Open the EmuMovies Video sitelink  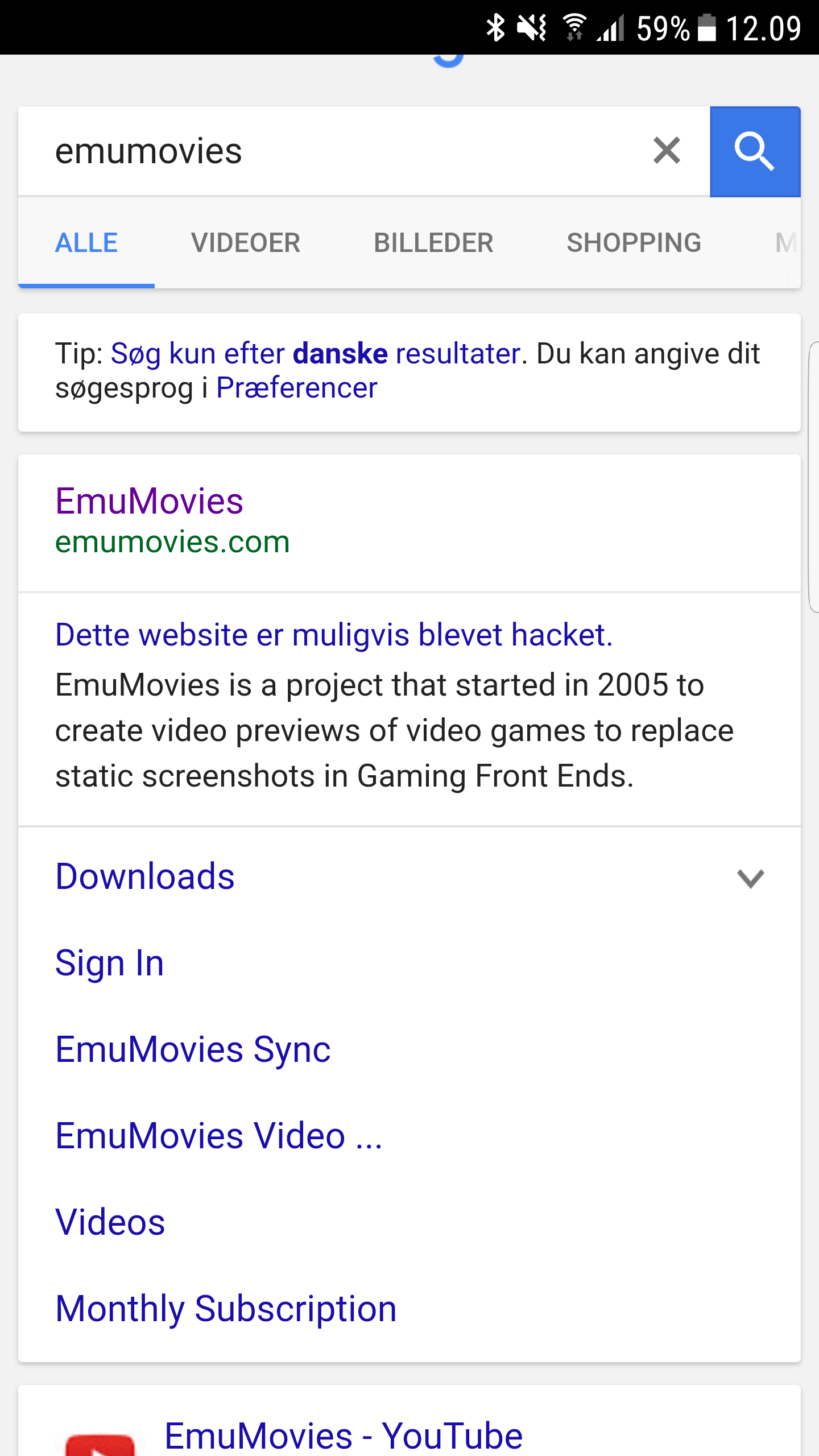pyautogui.click(x=219, y=1136)
